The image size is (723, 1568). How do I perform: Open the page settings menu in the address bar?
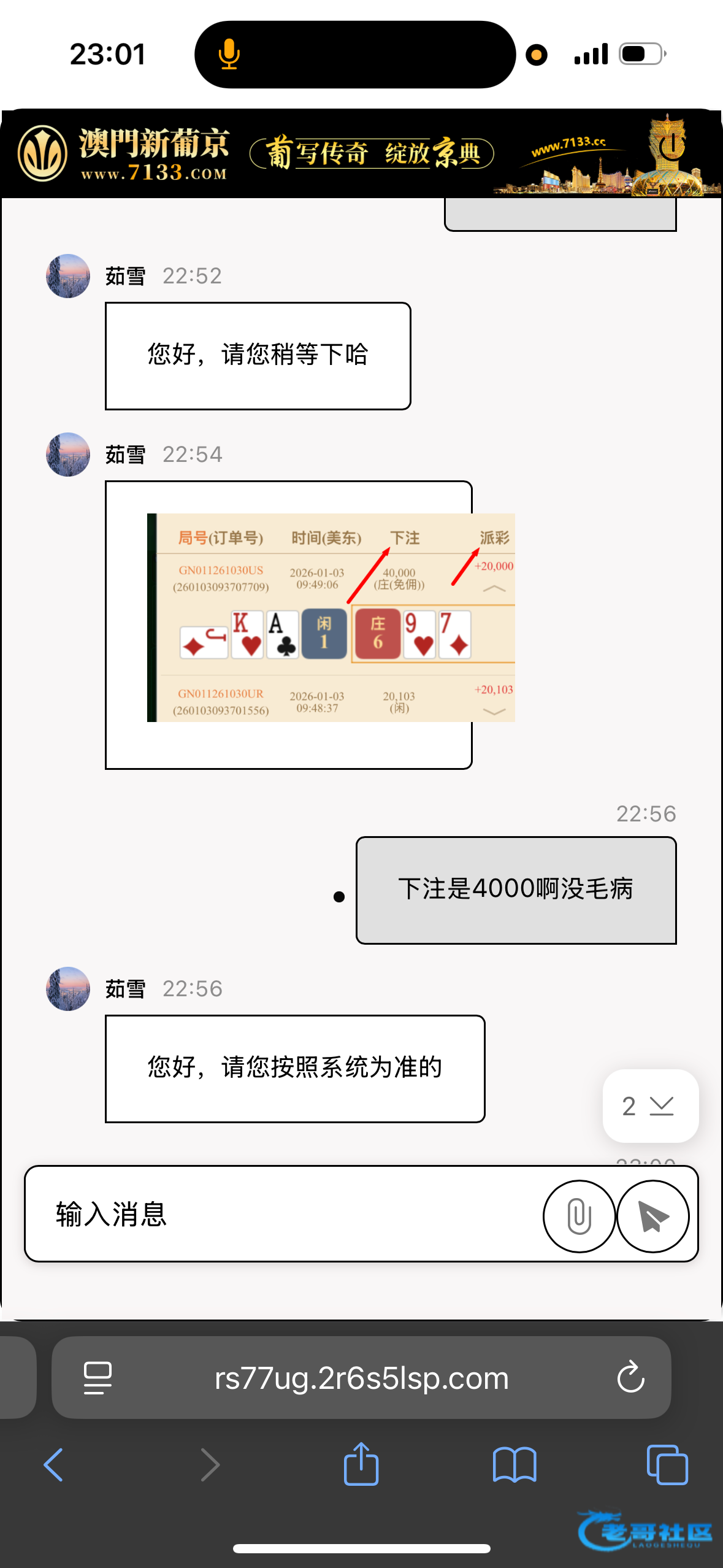(x=98, y=1378)
